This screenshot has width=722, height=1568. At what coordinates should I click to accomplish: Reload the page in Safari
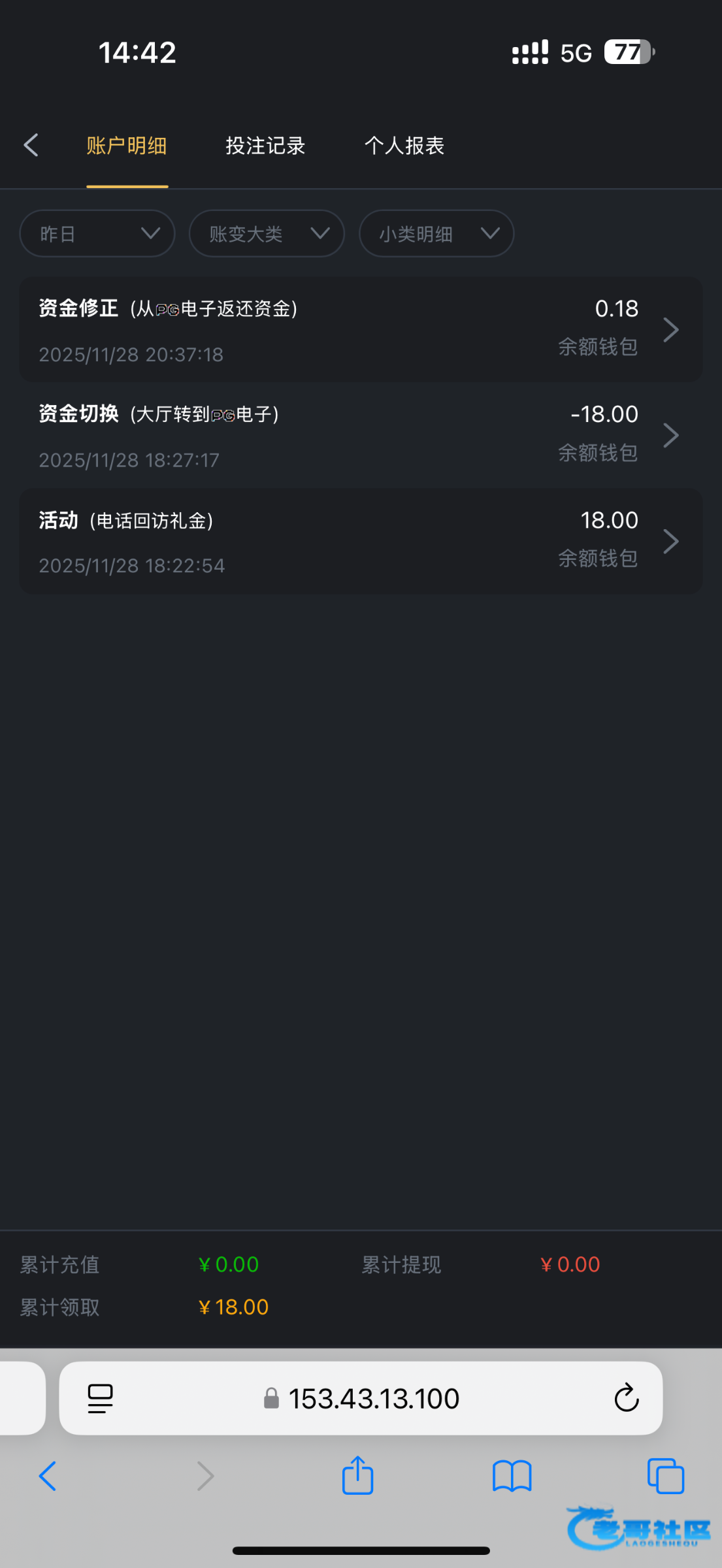(x=626, y=1398)
